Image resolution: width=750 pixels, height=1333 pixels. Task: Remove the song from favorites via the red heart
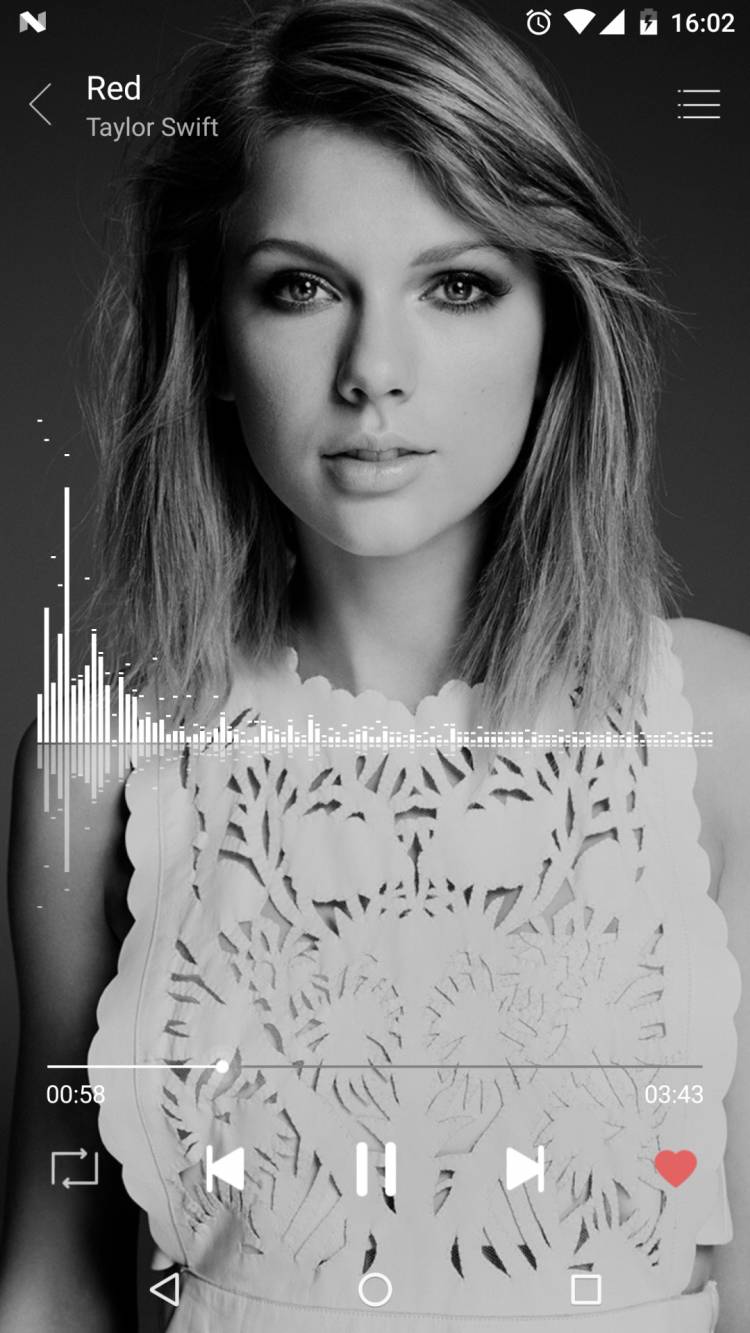676,1168
